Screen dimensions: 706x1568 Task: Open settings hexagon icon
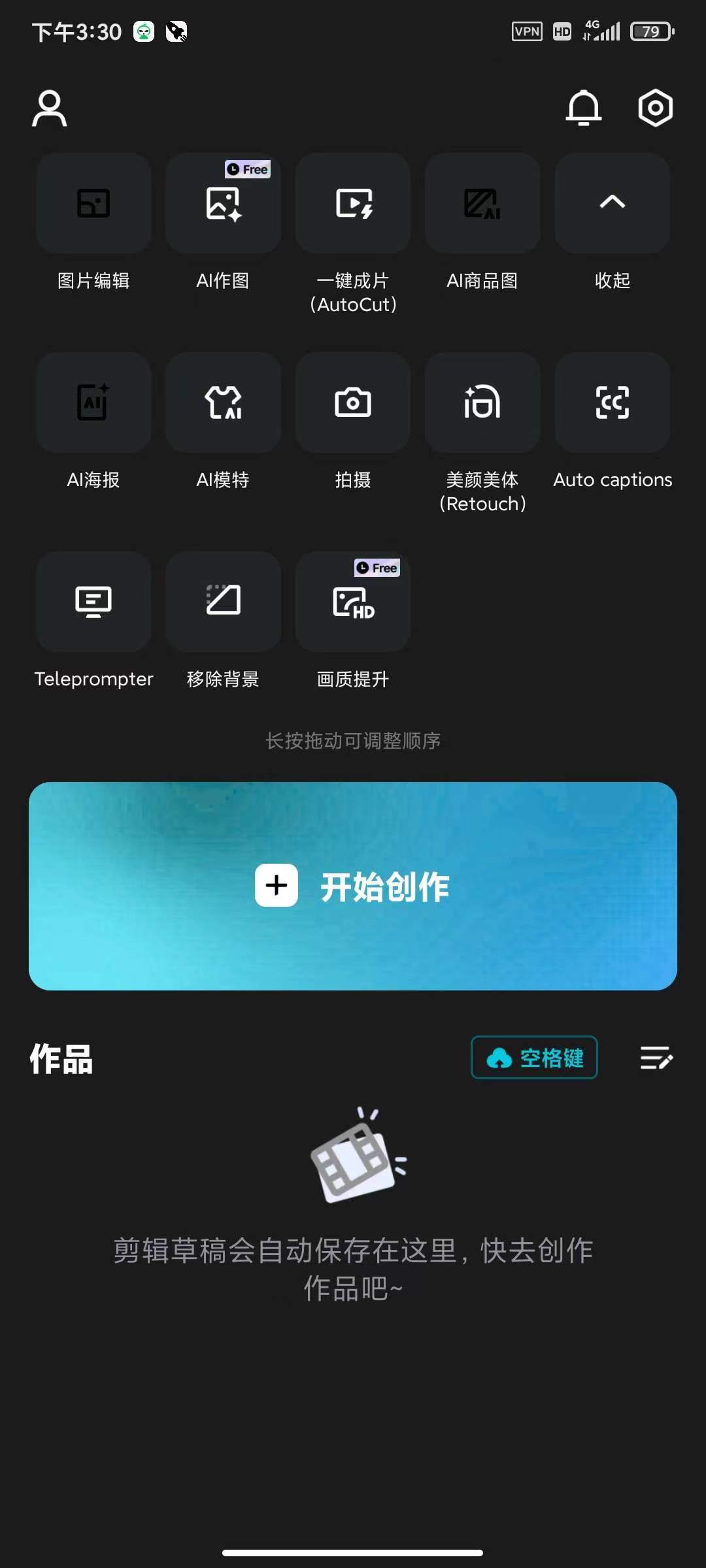(655, 108)
